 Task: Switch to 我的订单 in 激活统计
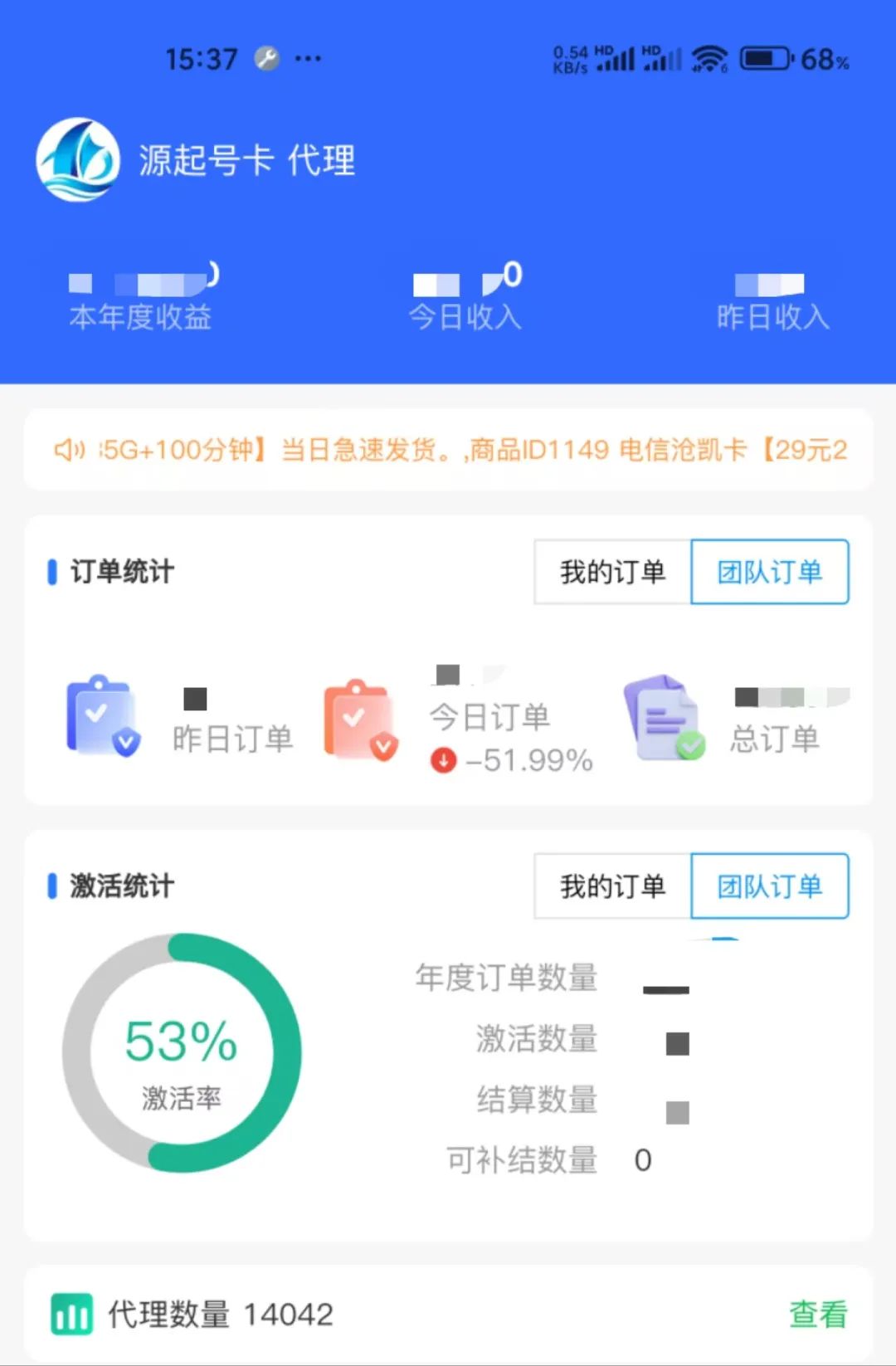click(x=612, y=886)
